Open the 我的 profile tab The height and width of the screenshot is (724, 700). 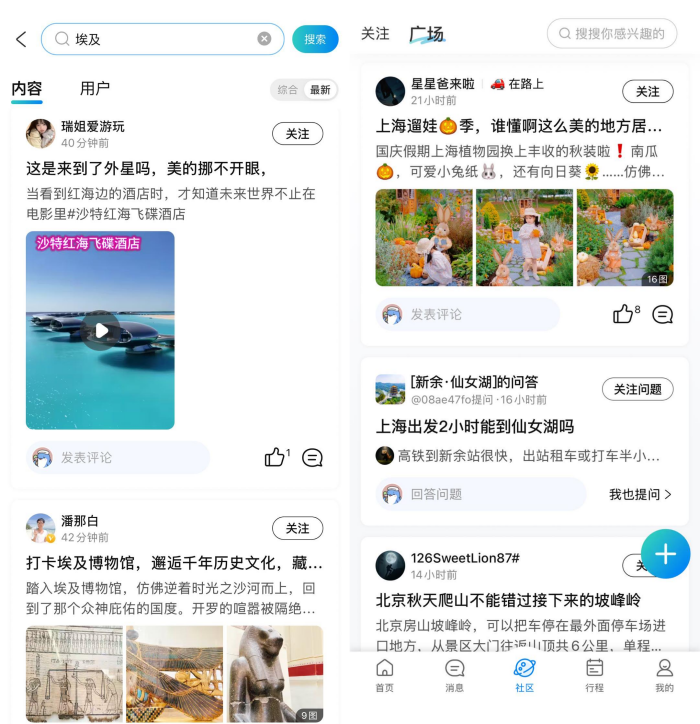click(664, 675)
